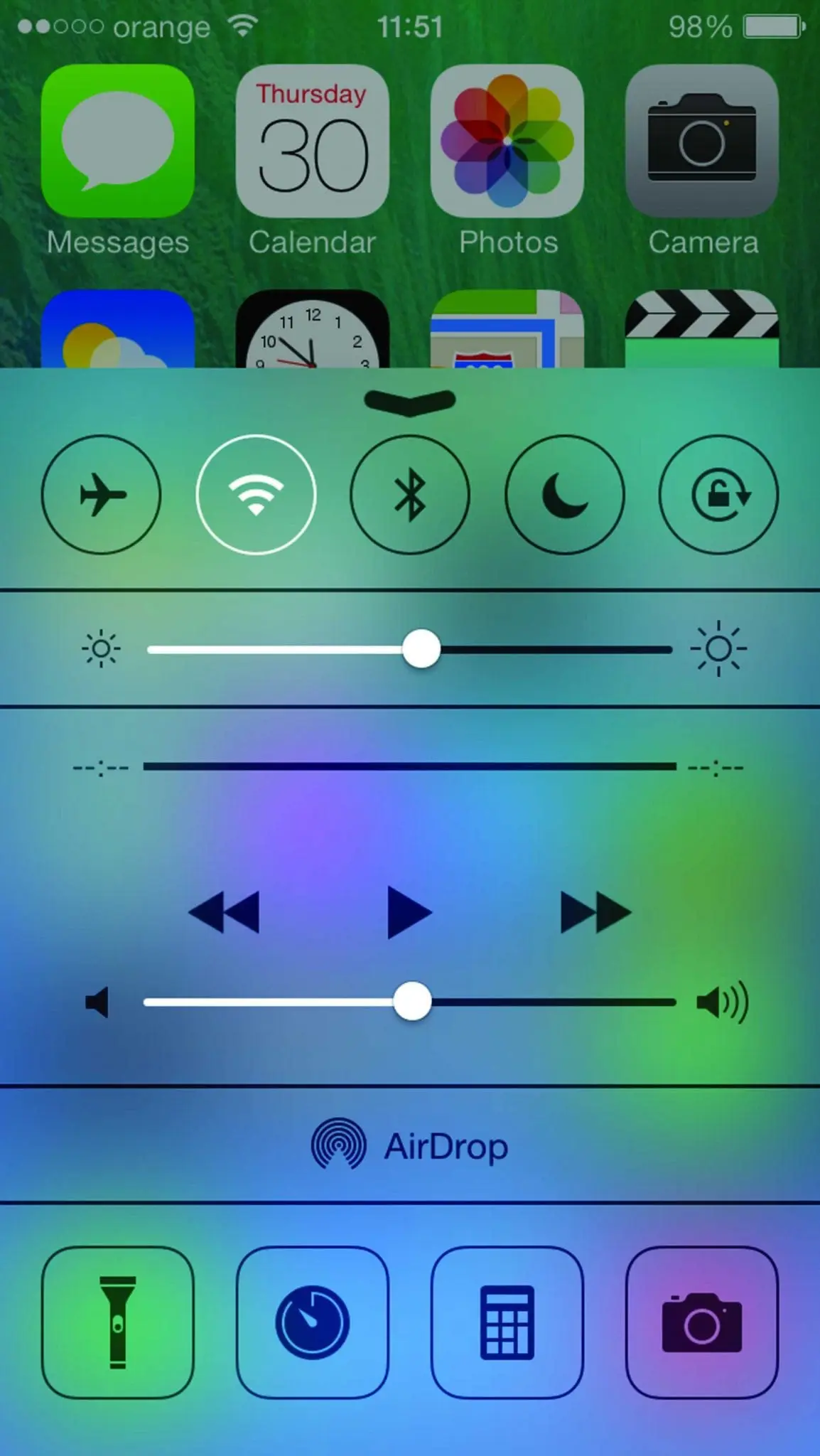This screenshot has width=820, height=1456.
Task: Turn on the flashlight
Action: 118,1322
